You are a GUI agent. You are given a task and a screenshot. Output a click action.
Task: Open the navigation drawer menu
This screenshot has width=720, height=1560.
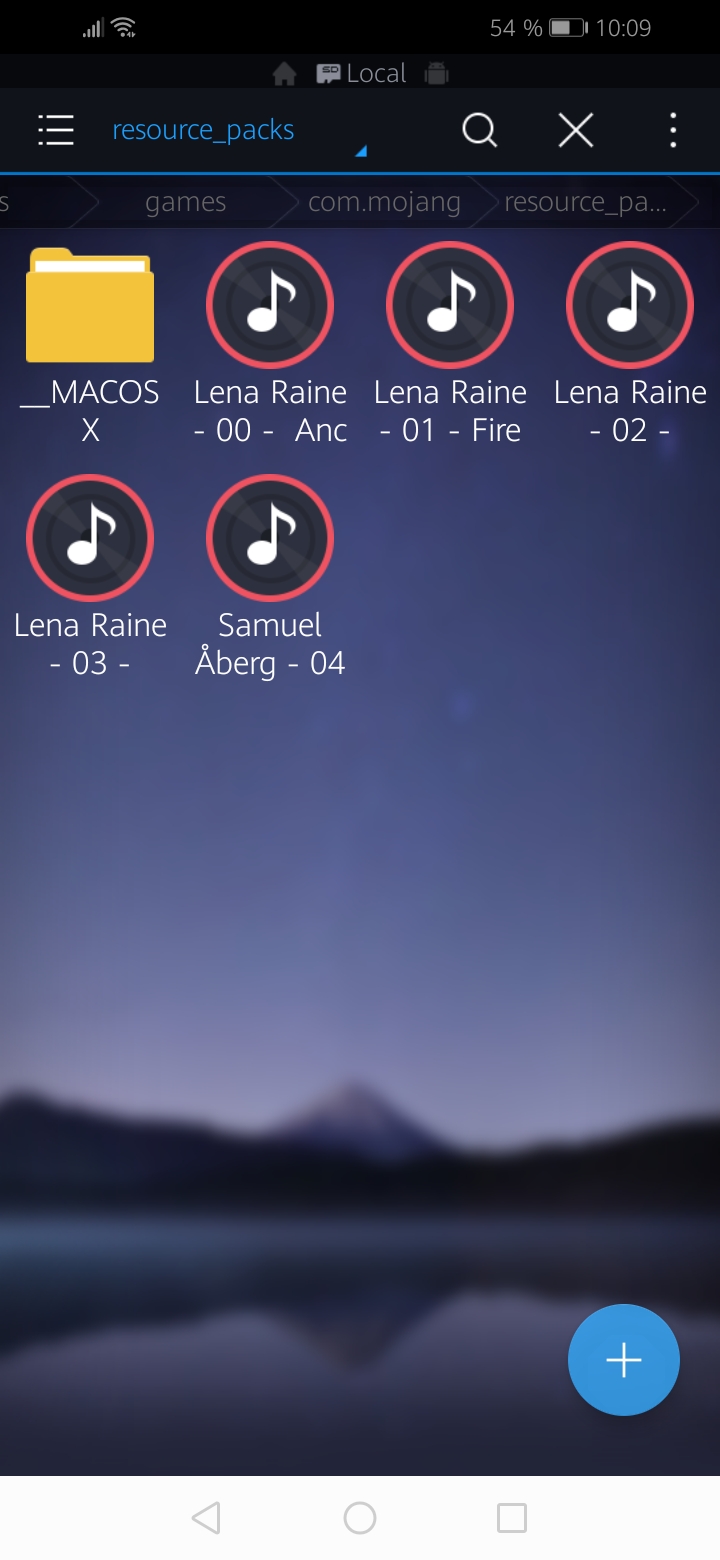pos(56,130)
